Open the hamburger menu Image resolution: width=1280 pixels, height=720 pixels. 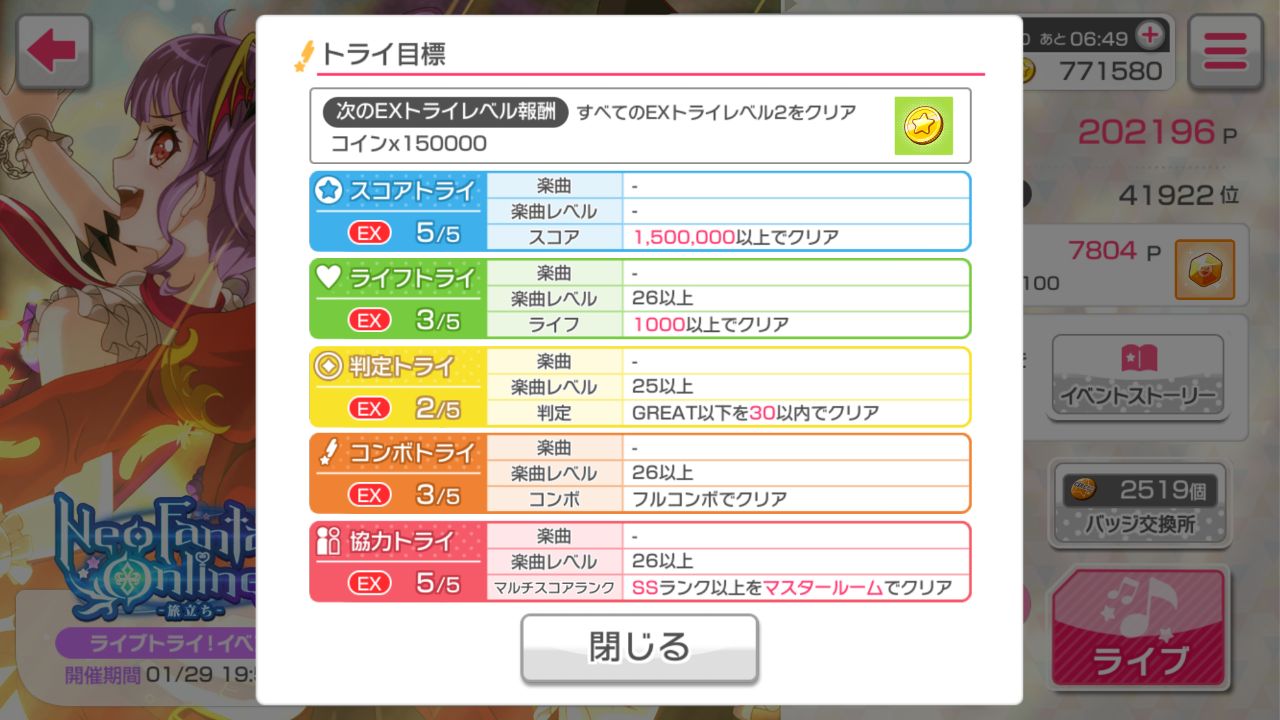point(1224,51)
